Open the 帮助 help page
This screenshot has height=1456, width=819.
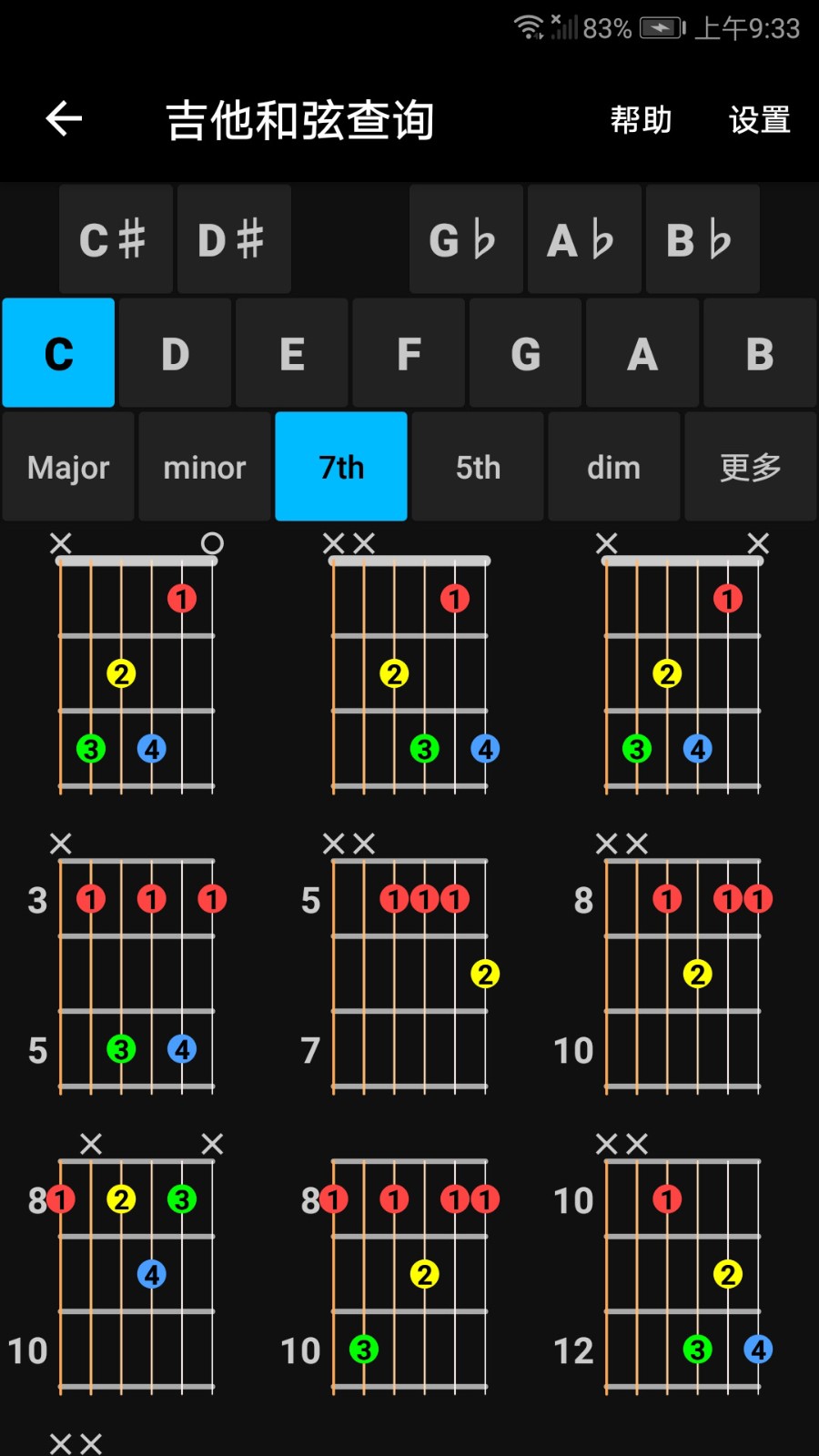[639, 119]
